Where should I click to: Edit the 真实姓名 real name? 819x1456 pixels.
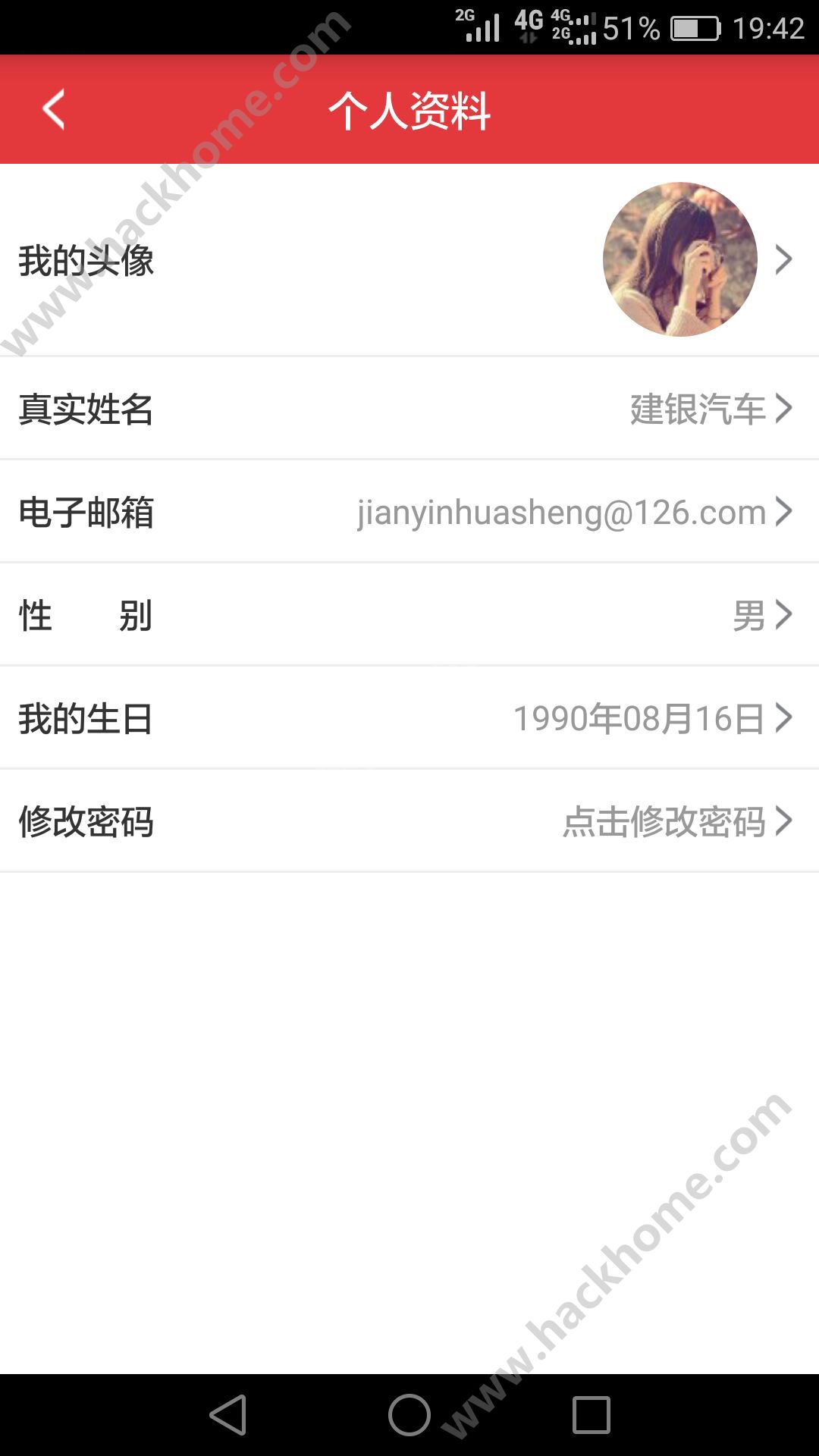[x=409, y=409]
